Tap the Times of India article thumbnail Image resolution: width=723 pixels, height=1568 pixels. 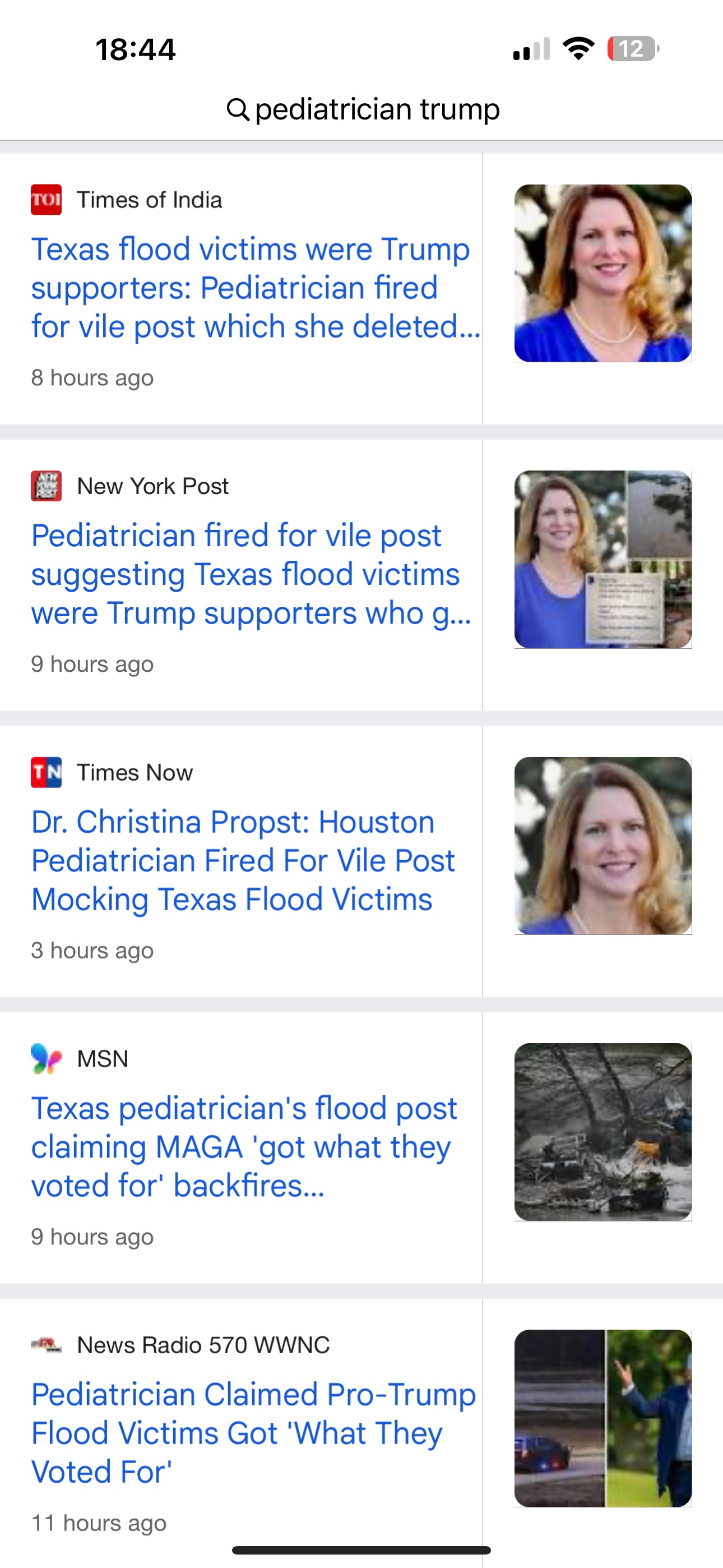point(602,273)
